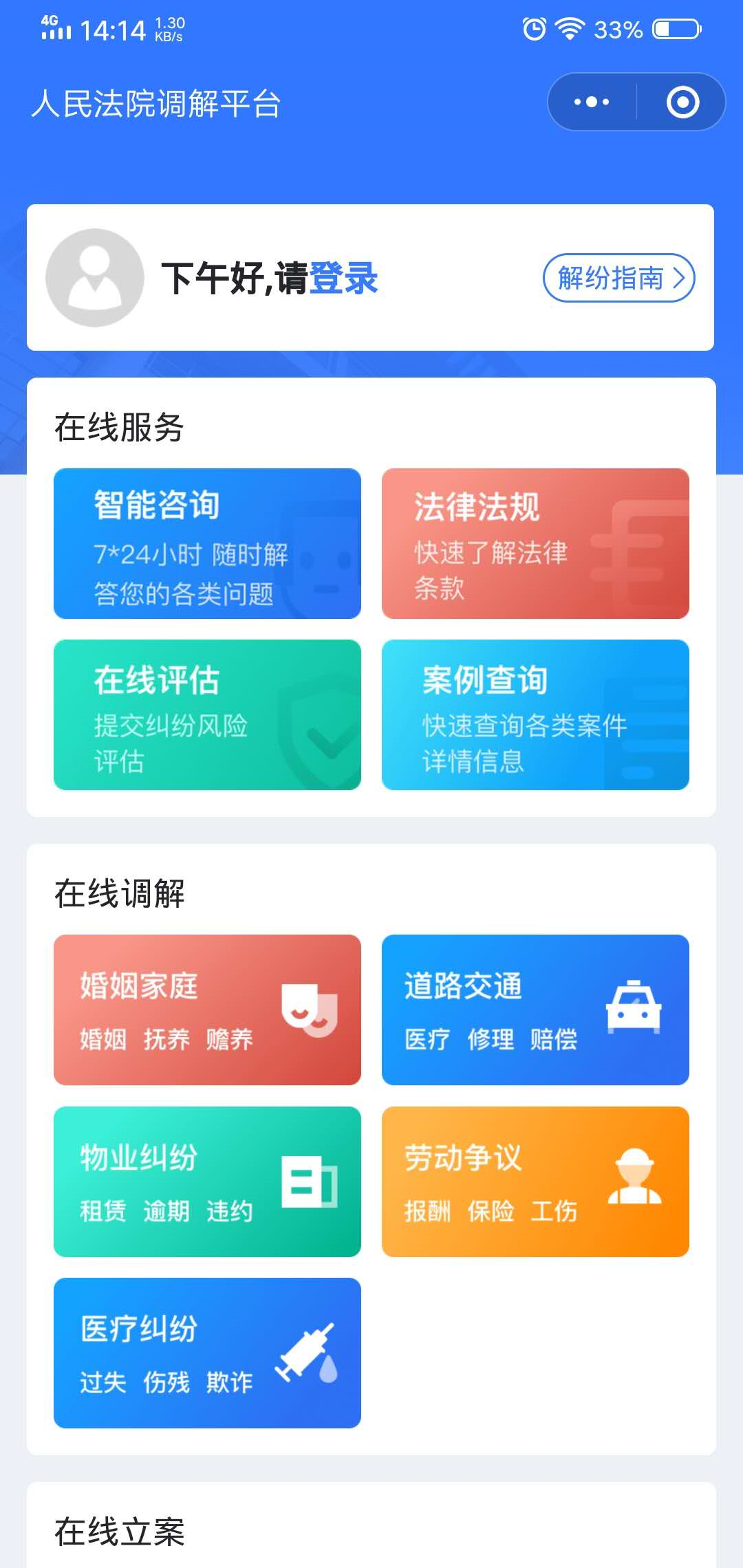Tap the 登录 link to log in
The height and width of the screenshot is (1568, 743).
[x=343, y=278]
